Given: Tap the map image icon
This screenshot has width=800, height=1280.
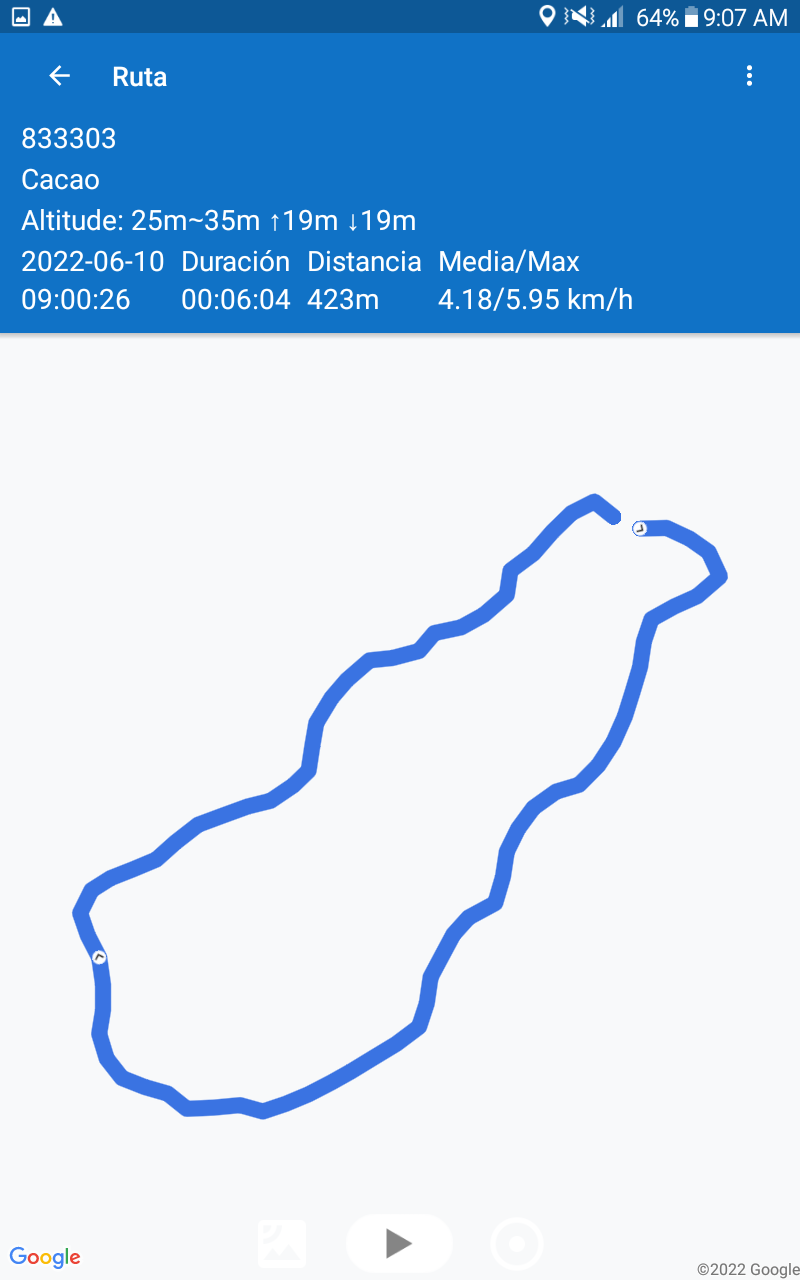Looking at the screenshot, I should pos(282,1244).
